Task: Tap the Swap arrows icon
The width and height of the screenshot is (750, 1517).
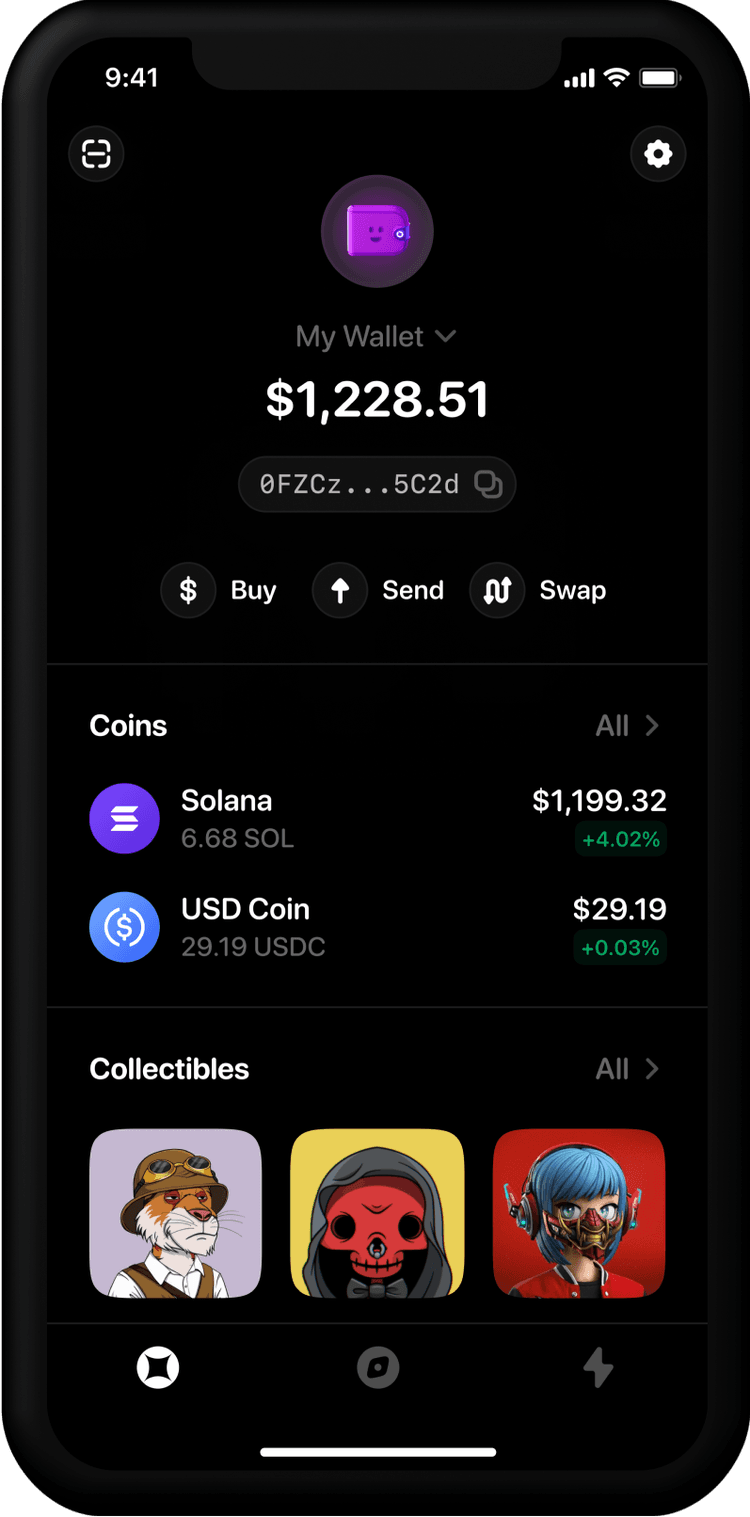Action: 497,590
